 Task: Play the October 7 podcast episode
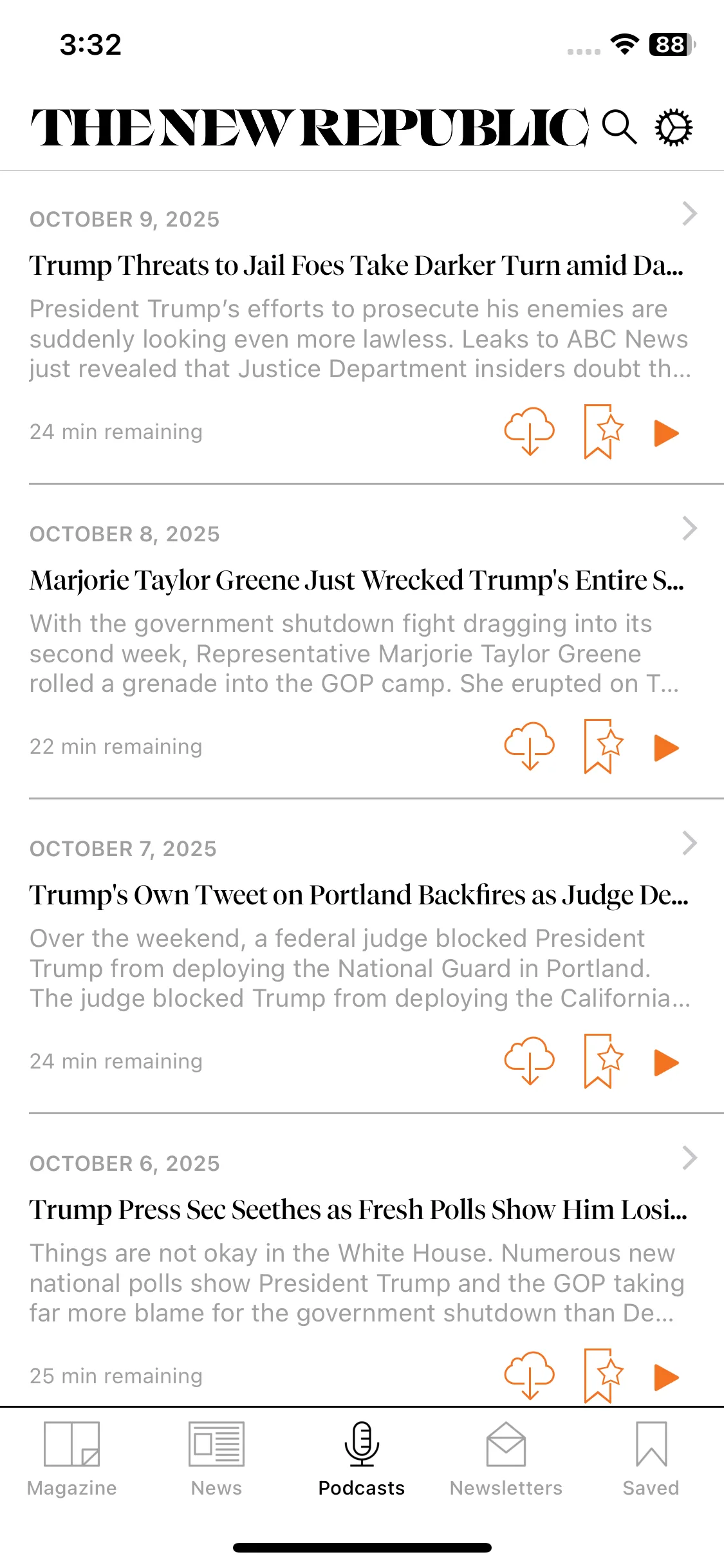coord(666,1062)
